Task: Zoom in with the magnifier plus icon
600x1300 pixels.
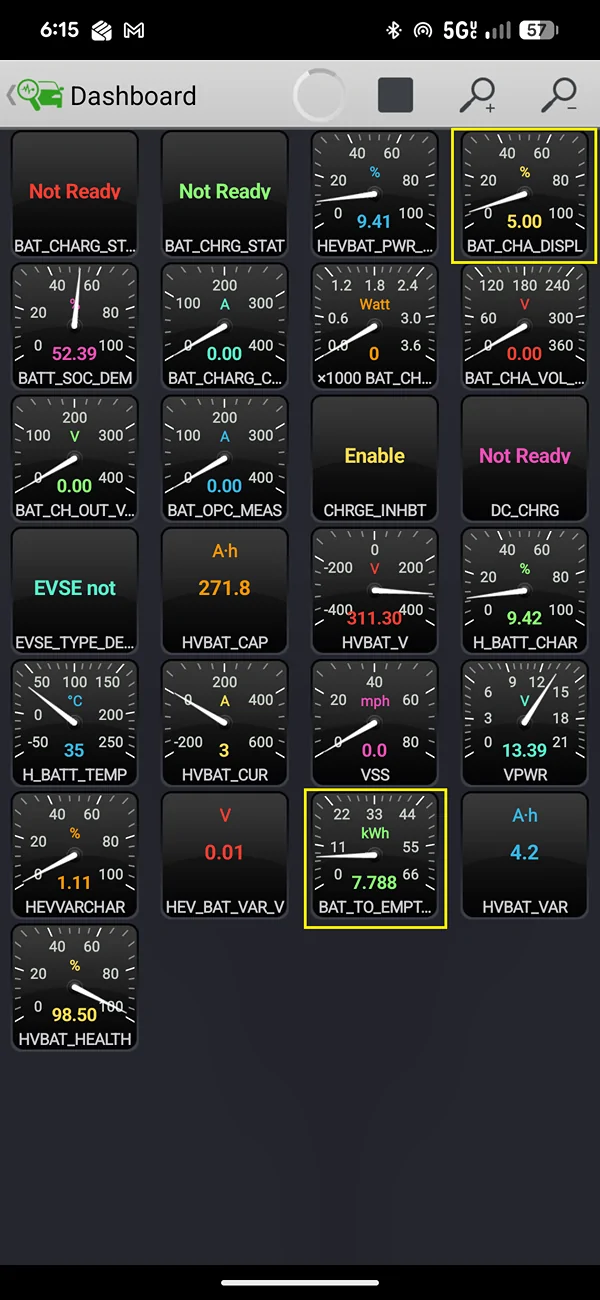Action: click(477, 96)
